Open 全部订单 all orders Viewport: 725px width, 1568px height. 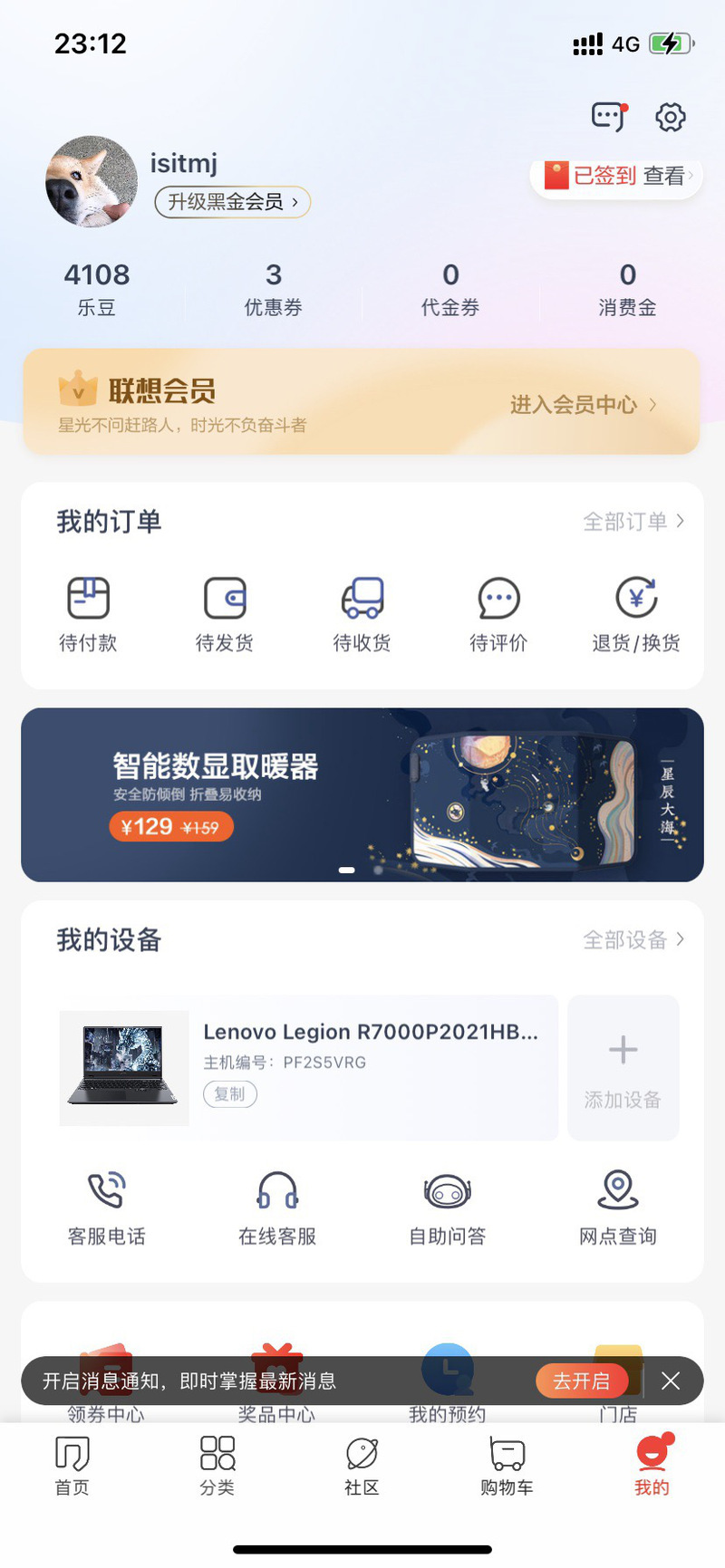coord(633,521)
